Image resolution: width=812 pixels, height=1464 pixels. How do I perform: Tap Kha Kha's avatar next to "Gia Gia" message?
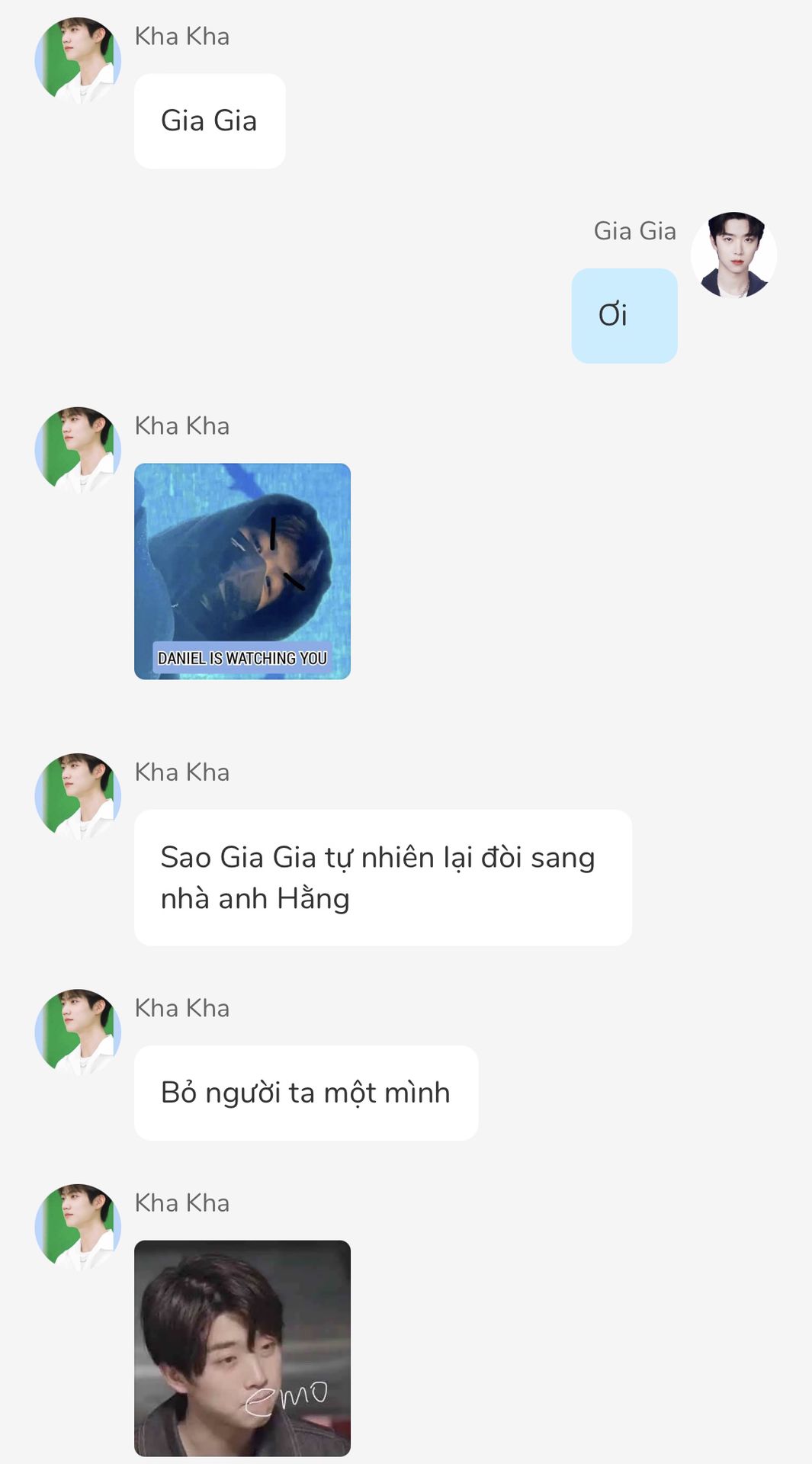(x=78, y=60)
